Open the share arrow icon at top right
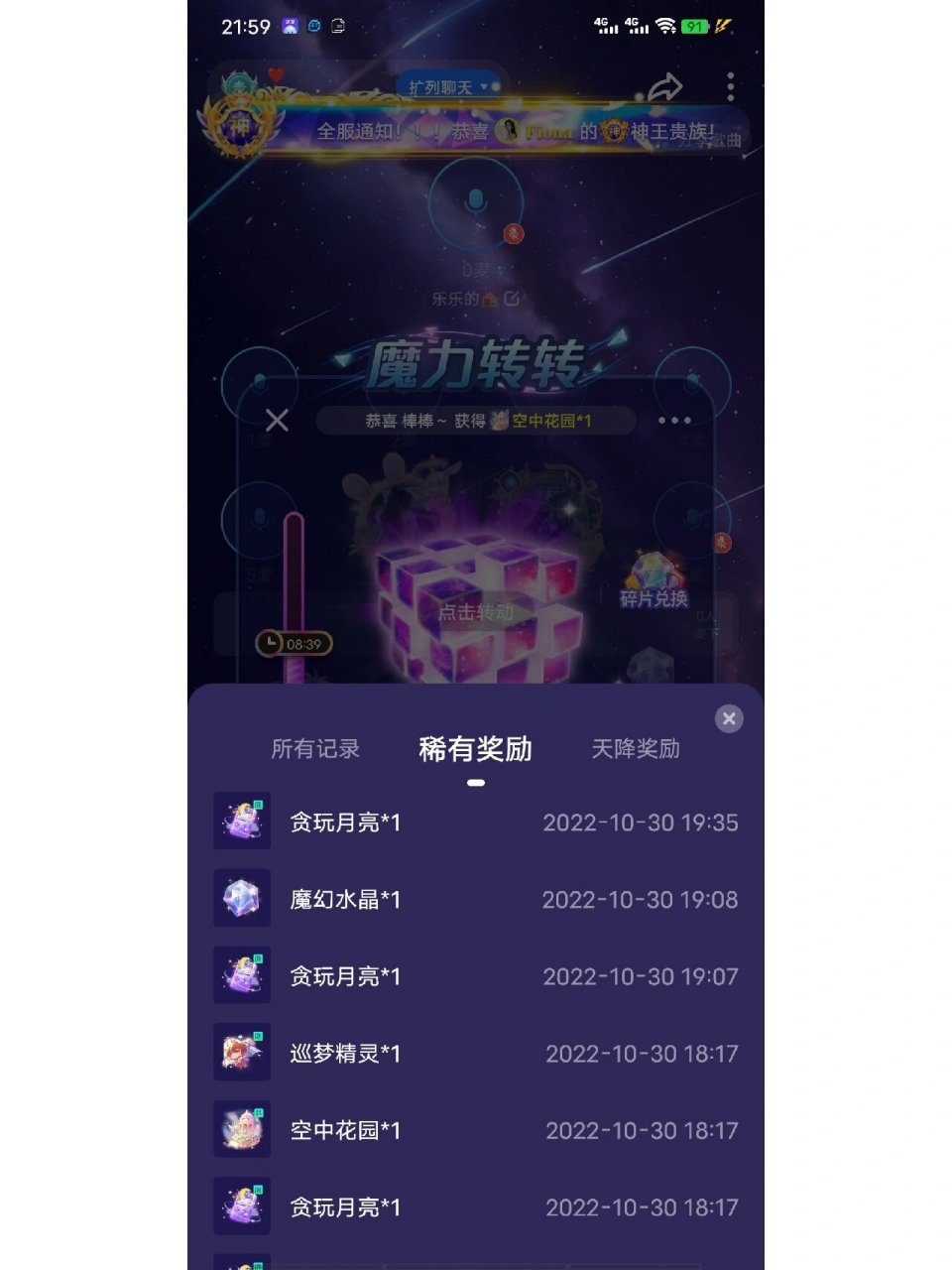This screenshot has width=952, height=1270. pos(663,85)
